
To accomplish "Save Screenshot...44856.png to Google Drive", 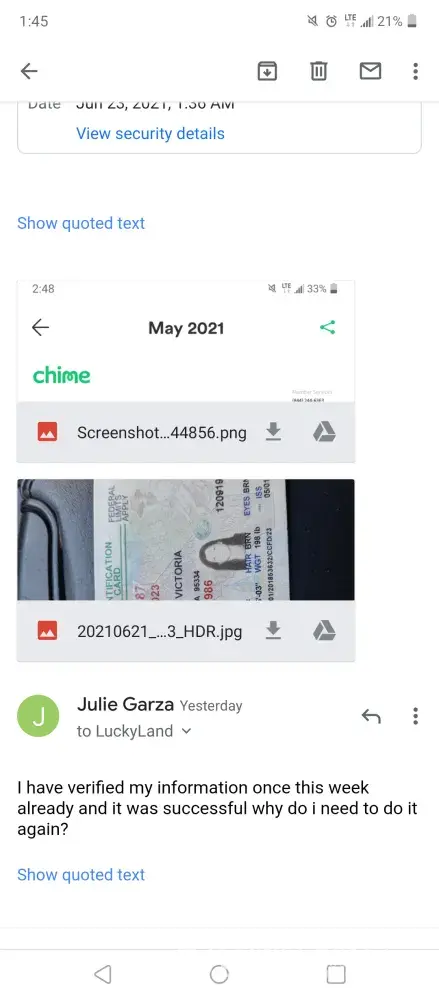I will [324, 432].
